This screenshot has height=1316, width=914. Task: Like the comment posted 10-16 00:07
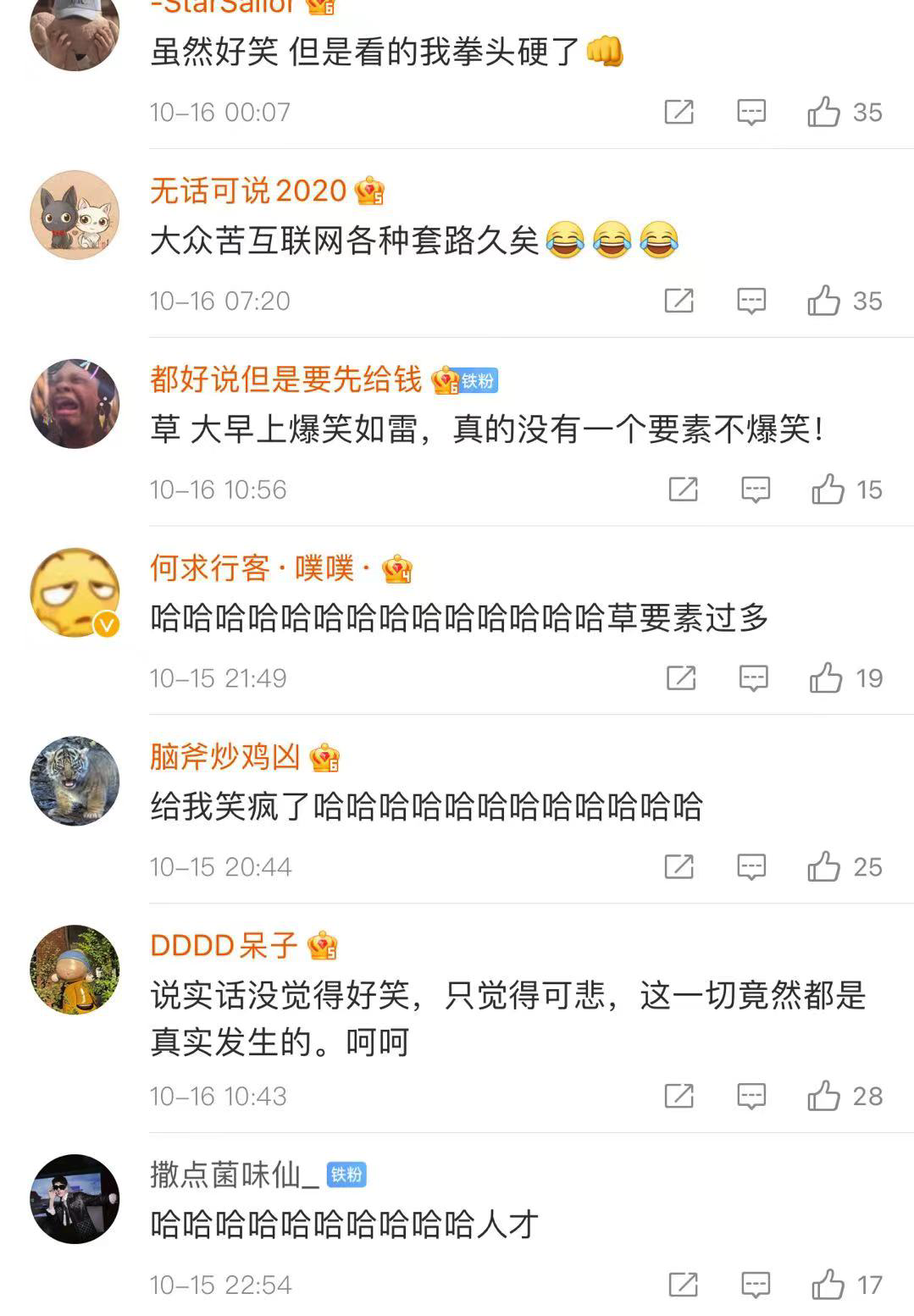(824, 112)
